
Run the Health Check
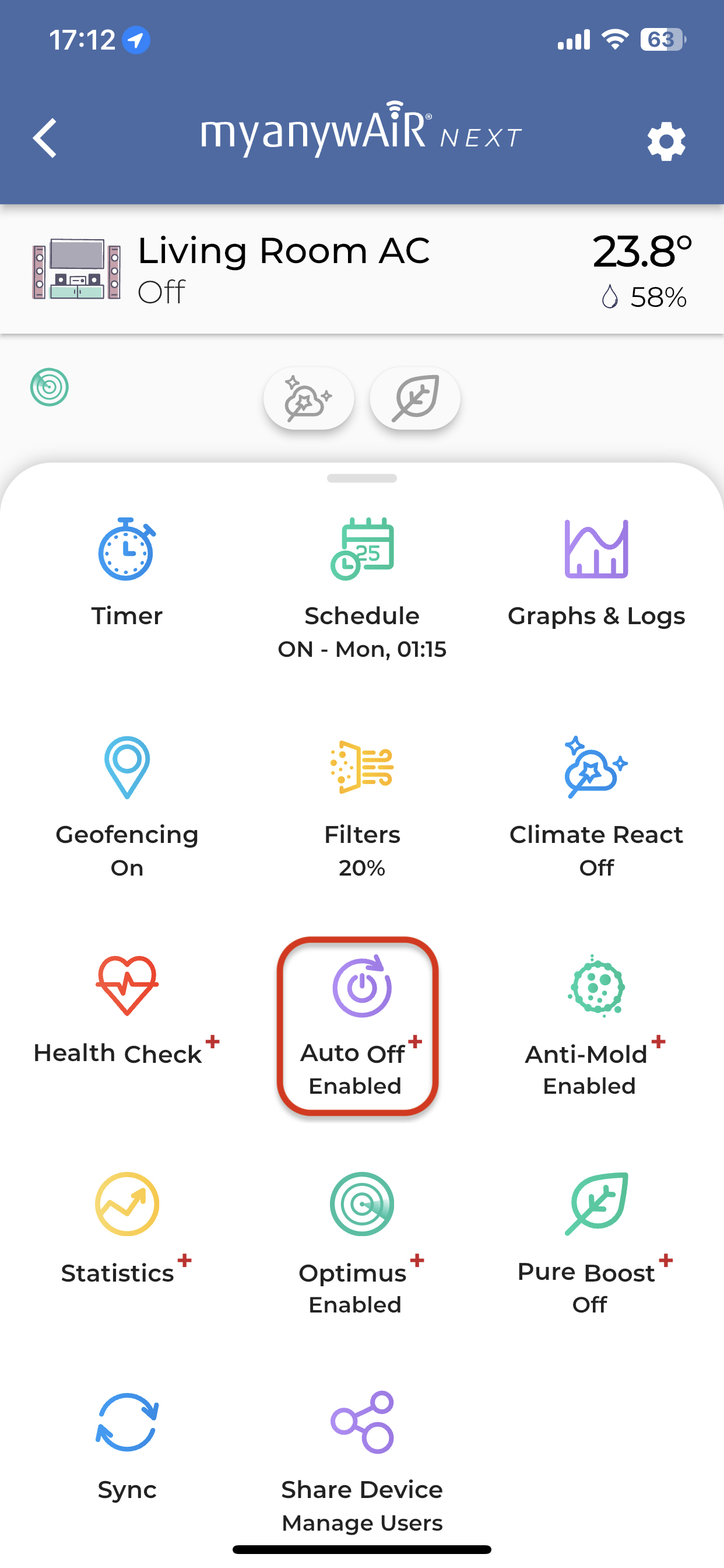tap(126, 1010)
